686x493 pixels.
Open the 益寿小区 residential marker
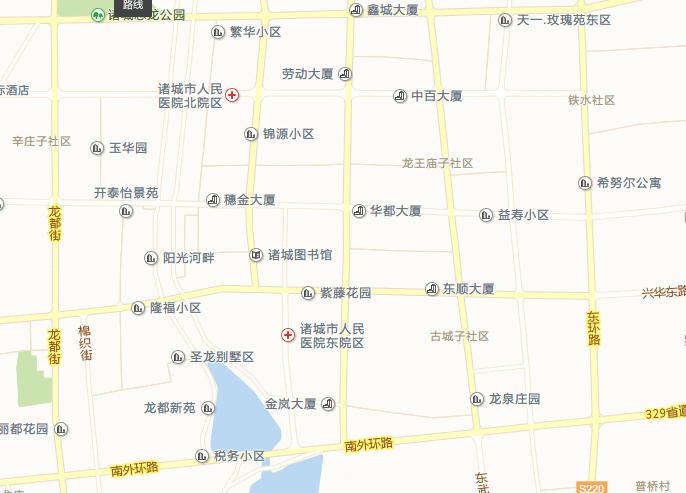[486, 215]
